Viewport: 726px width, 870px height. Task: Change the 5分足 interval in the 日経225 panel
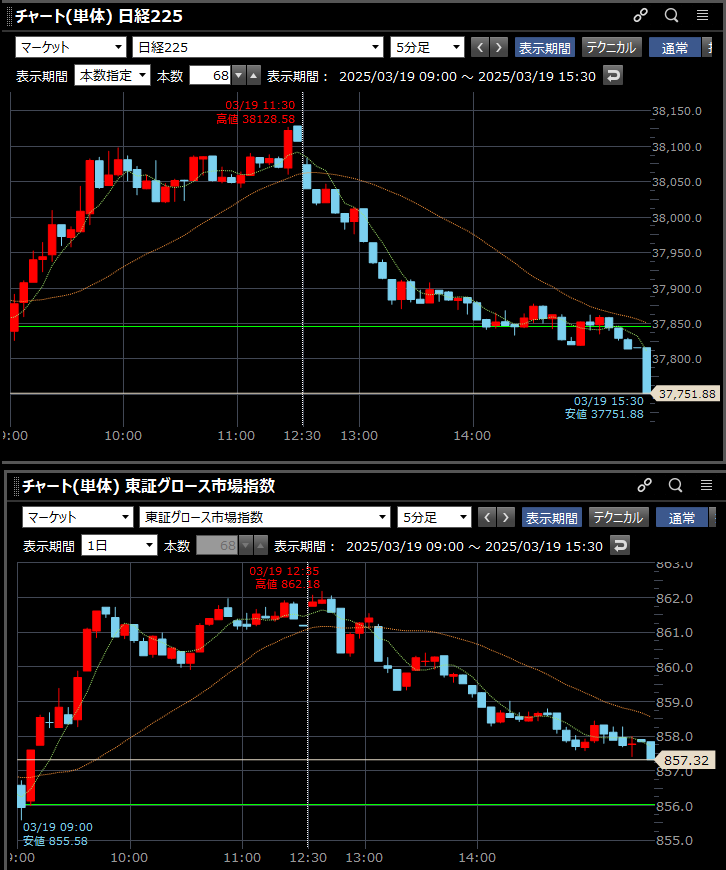tap(428, 47)
